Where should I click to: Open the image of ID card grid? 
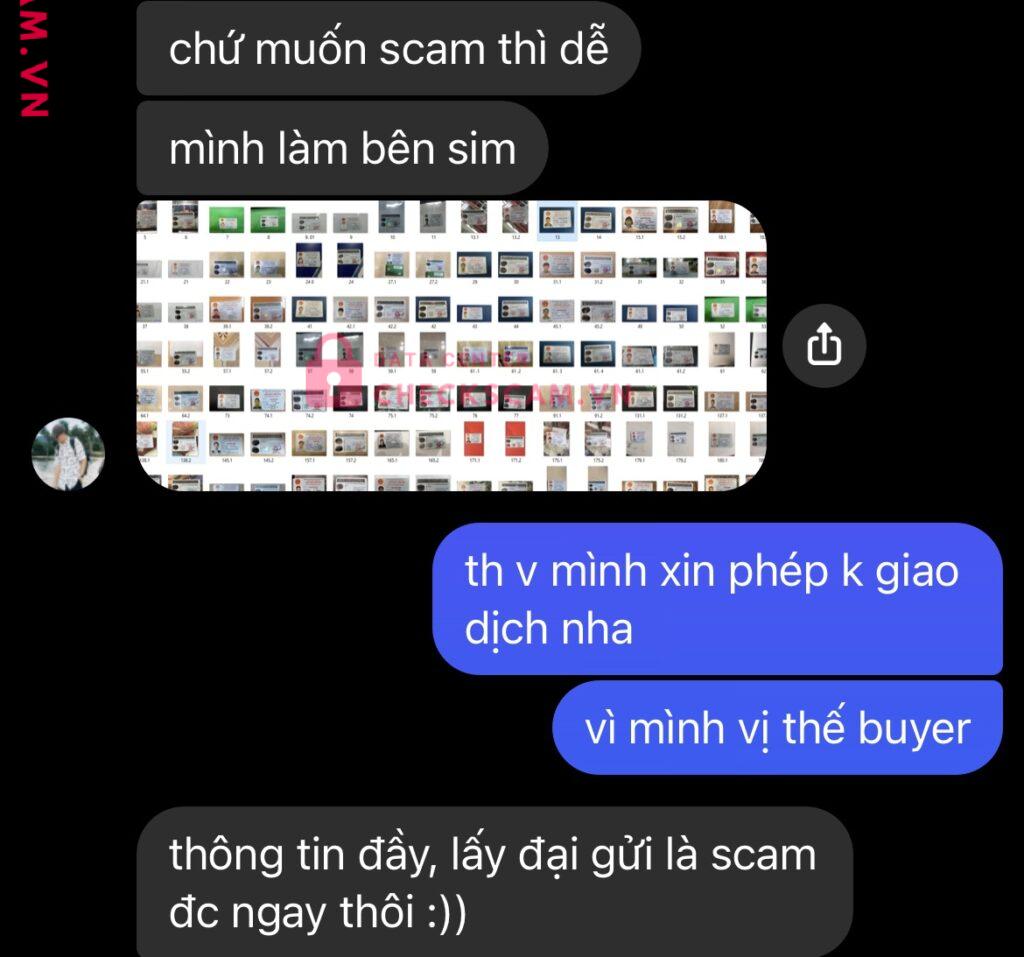pyautogui.click(x=451, y=345)
